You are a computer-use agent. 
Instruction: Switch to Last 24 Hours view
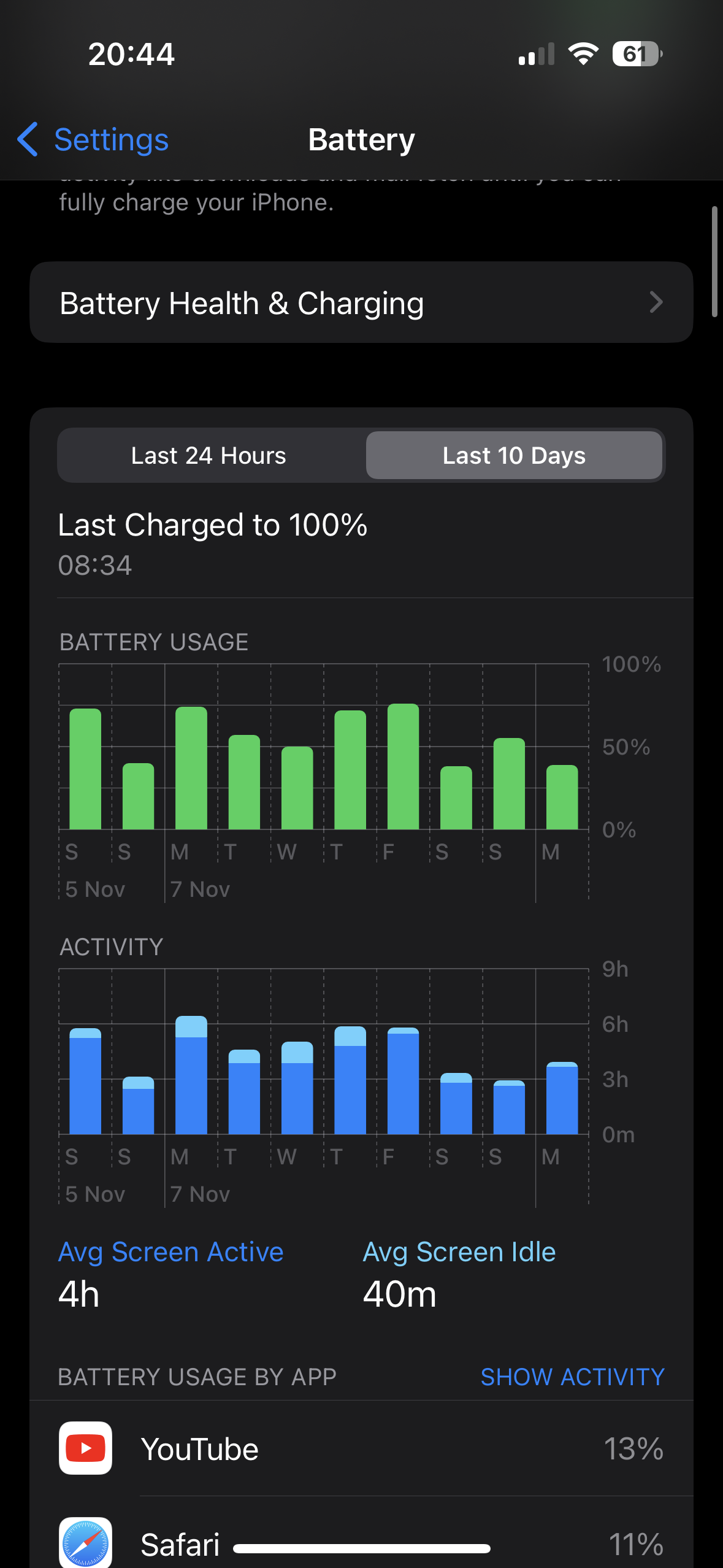coord(209,456)
